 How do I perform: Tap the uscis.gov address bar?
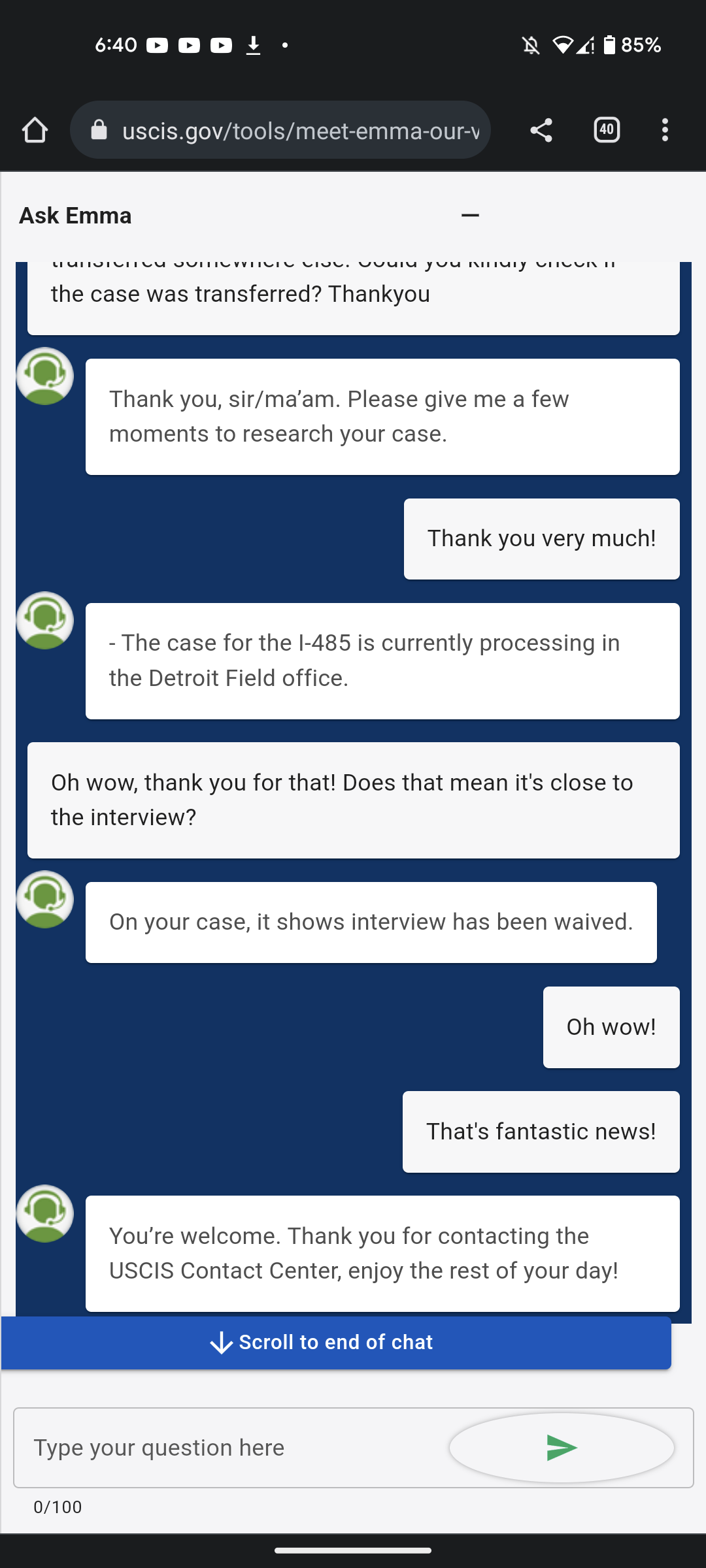point(280,130)
